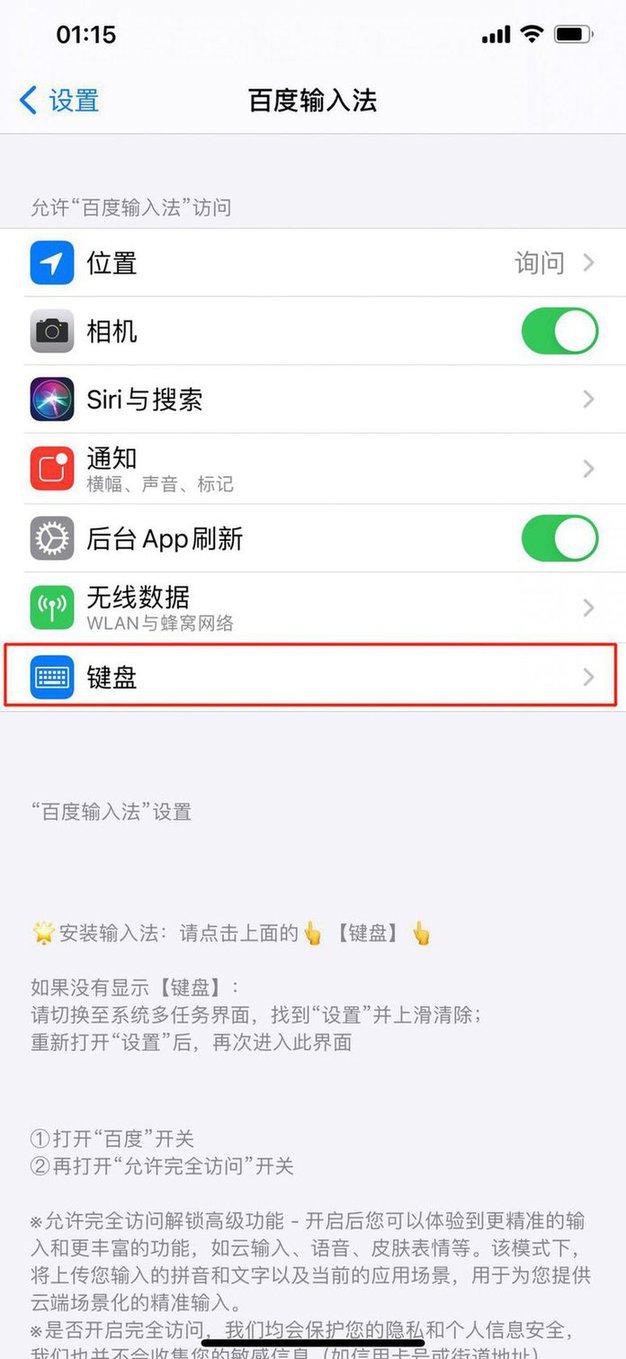This screenshot has height=1359, width=626.
Task: Turn off the 相机 switch
Action: pos(559,331)
